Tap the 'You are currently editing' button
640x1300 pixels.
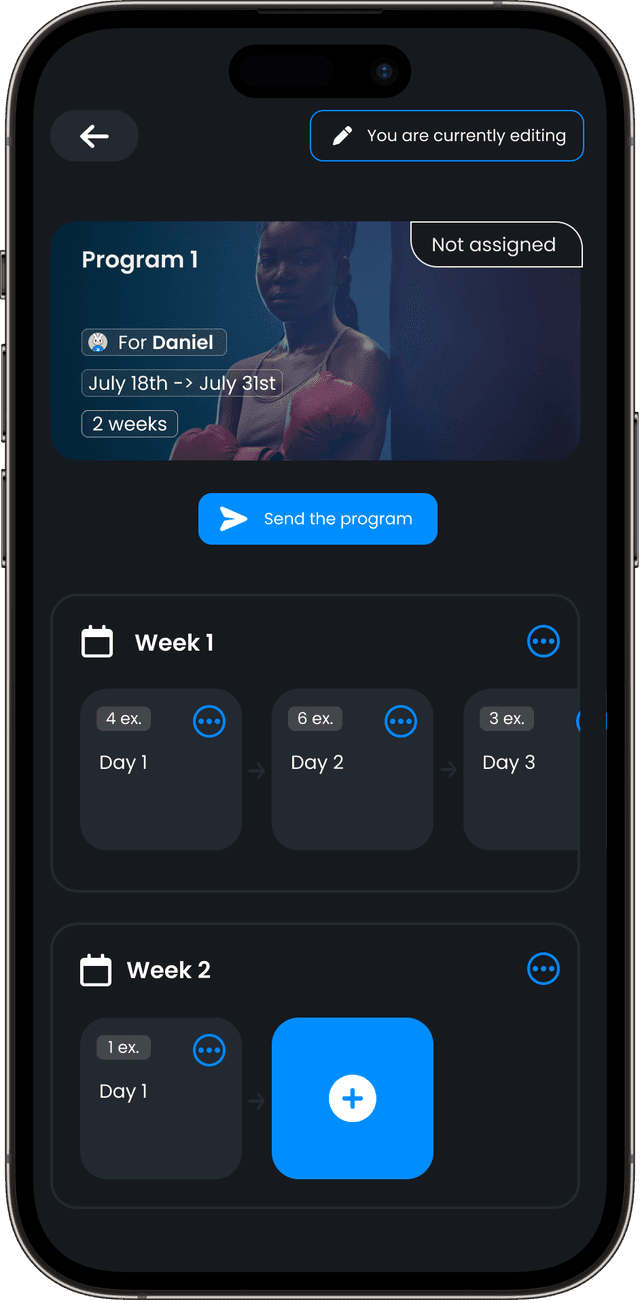(447, 136)
